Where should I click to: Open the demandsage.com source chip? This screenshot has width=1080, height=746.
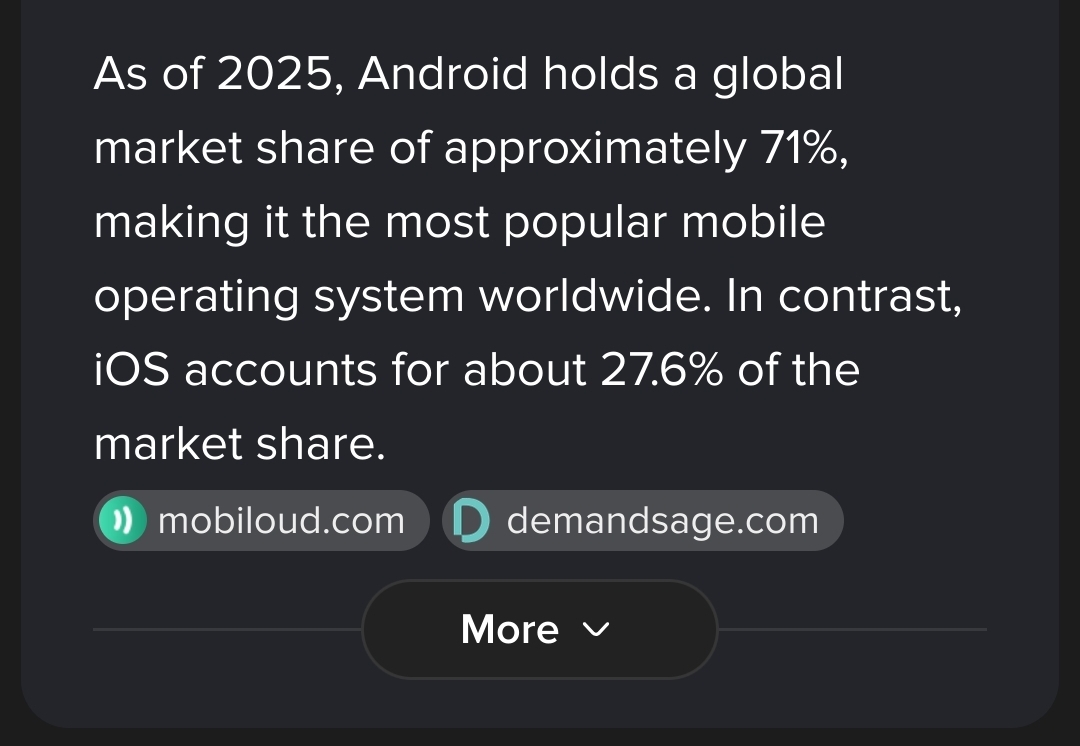[643, 521]
